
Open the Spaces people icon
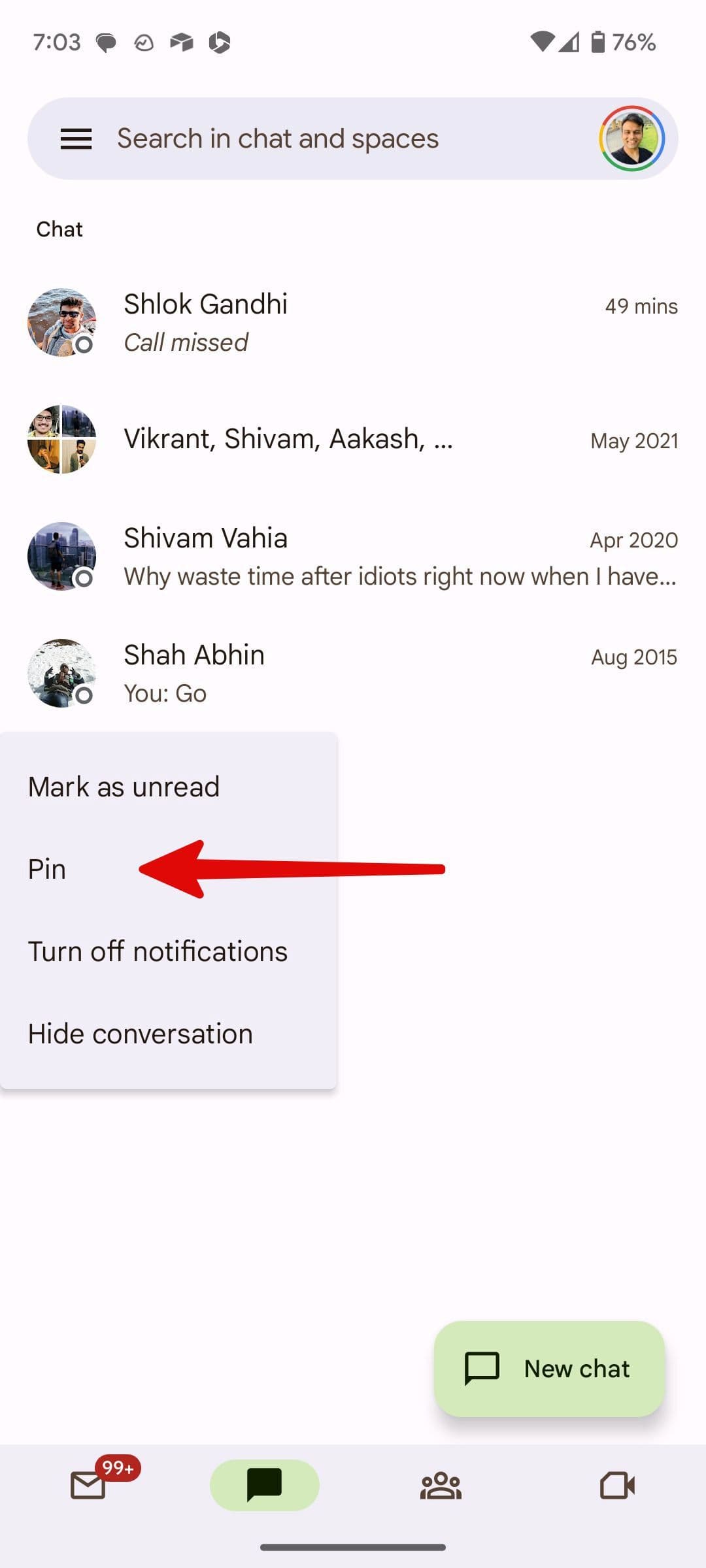pos(441,1486)
